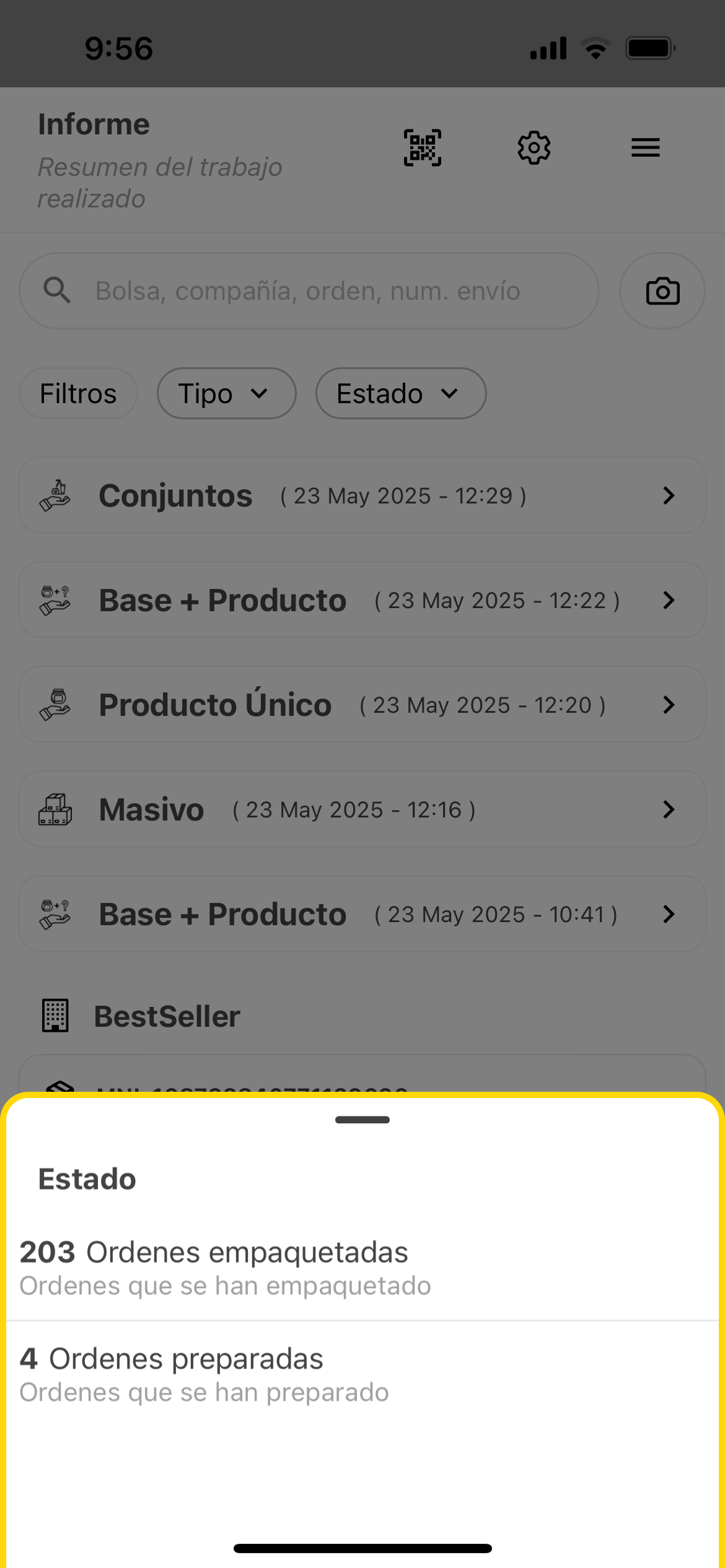This screenshot has height=1568, width=725.
Task: Open the QR code scanner
Action: coord(423,147)
